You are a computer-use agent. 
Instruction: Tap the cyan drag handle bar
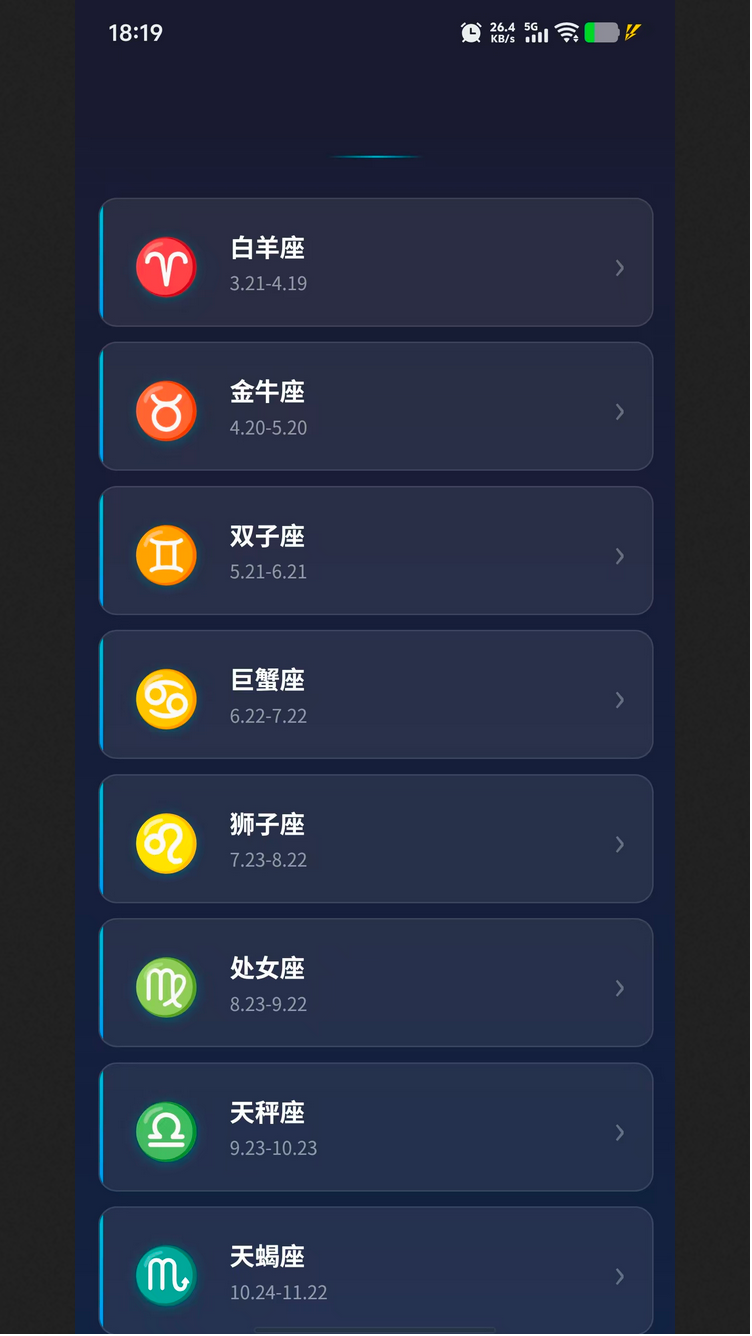(376, 156)
